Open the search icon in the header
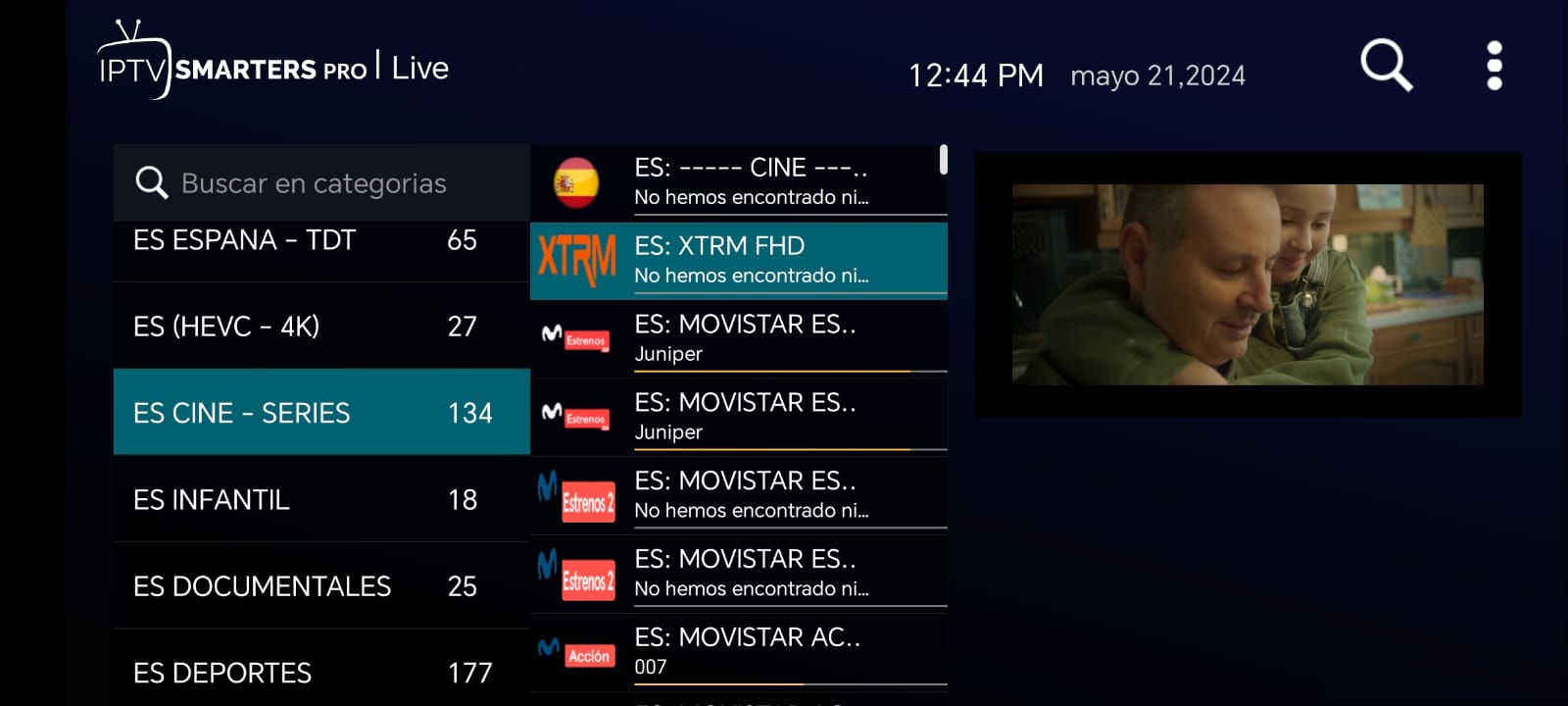Image resolution: width=1568 pixels, height=706 pixels. tap(1386, 66)
